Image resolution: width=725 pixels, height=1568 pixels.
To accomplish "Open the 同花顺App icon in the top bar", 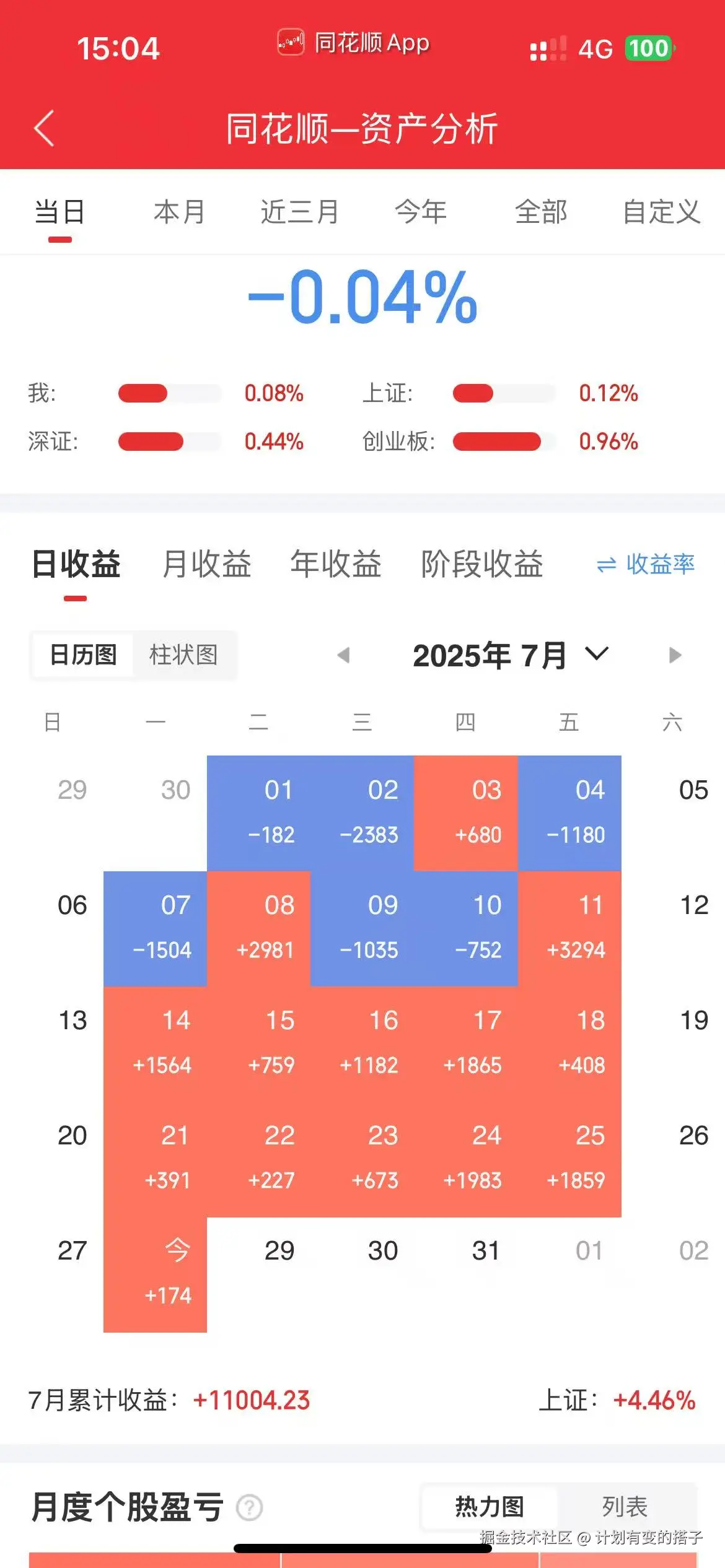I will (291, 43).
